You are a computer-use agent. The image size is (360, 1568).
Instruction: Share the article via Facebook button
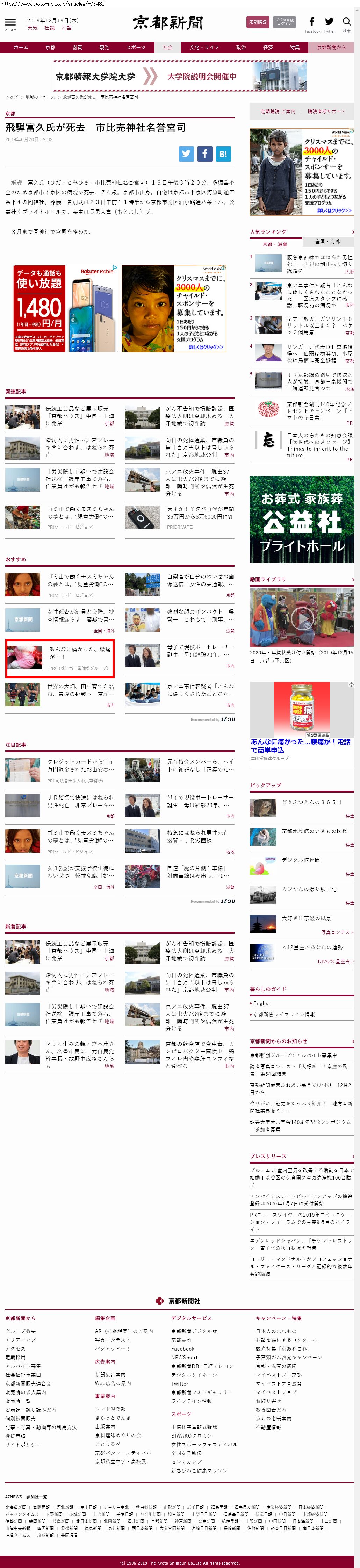[x=205, y=154]
